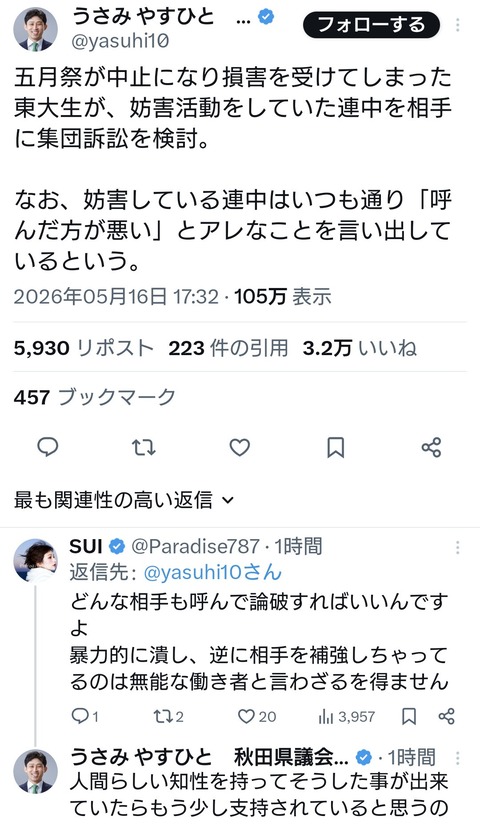Share the main post

[x=431, y=447]
